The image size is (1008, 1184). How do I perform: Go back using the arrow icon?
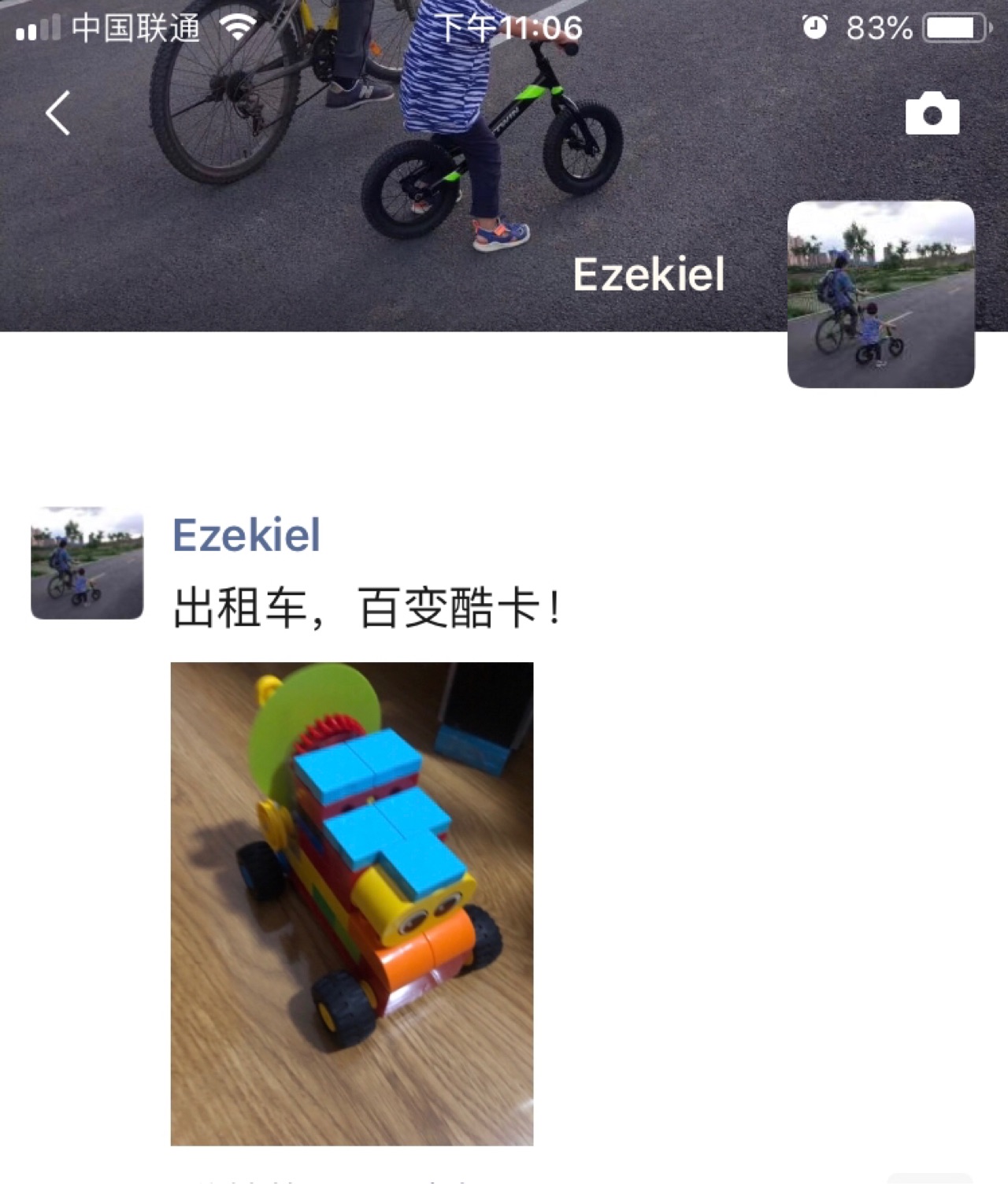pos(57,113)
